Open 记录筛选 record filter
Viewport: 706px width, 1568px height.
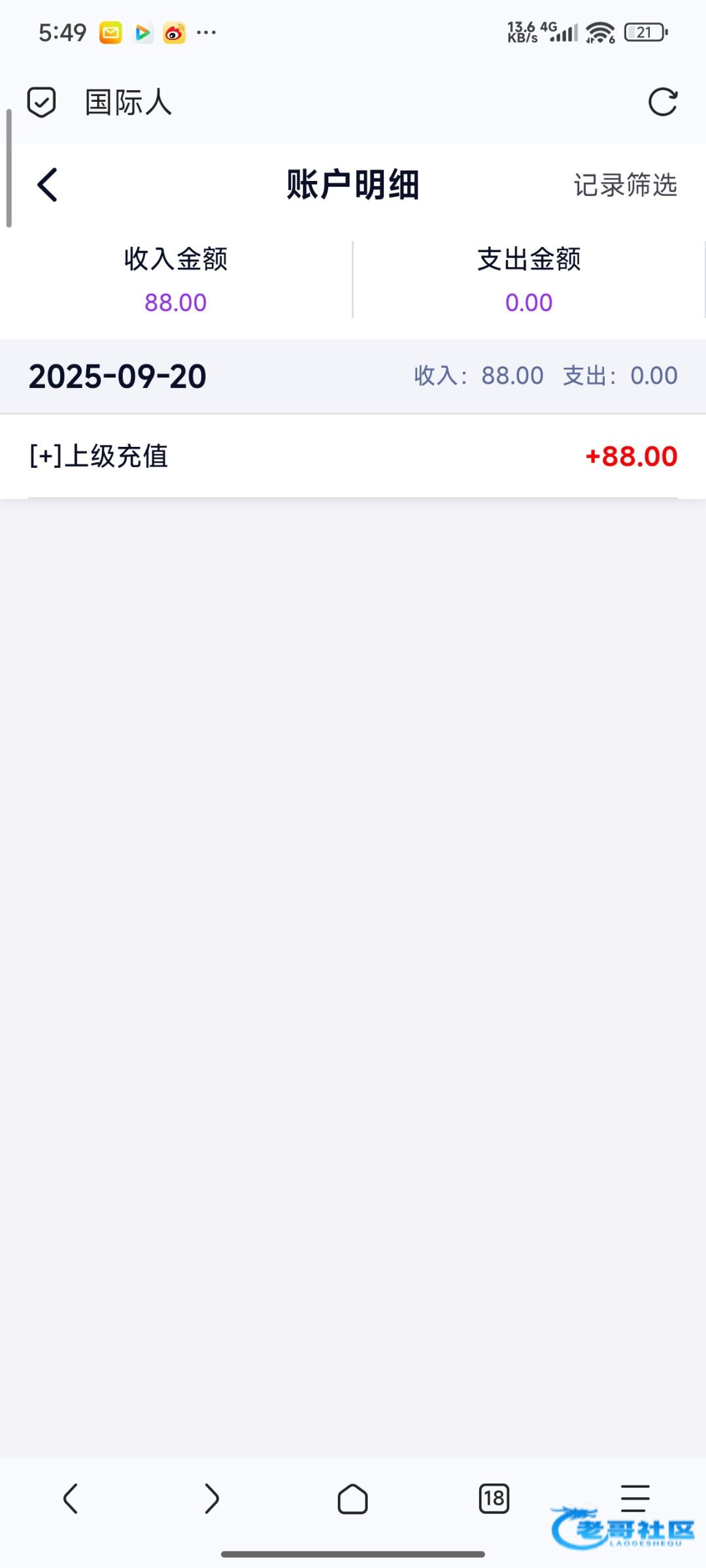click(x=625, y=185)
